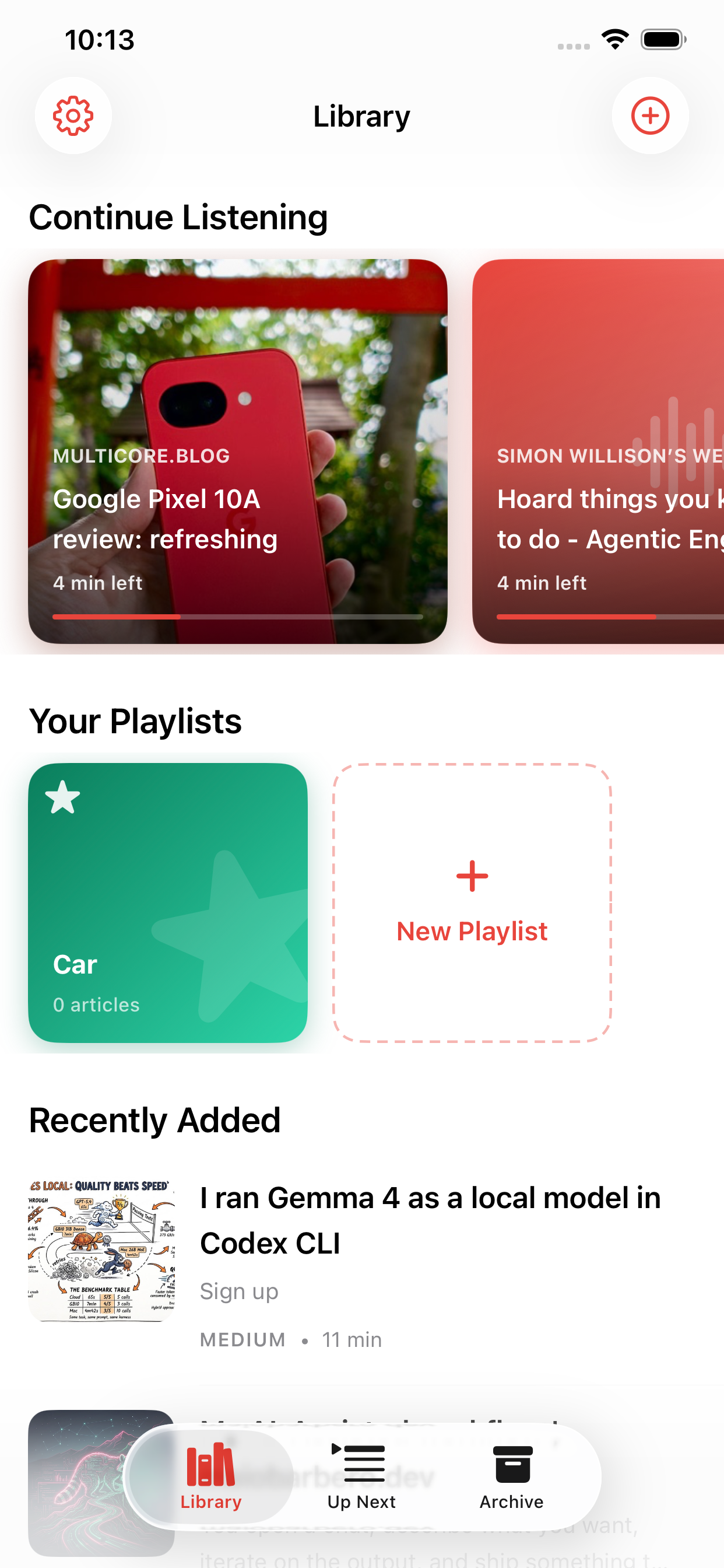Image resolution: width=724 pixels, height=1568 pixels.
Task: Select the Library tab
Action: [211, 1476]
